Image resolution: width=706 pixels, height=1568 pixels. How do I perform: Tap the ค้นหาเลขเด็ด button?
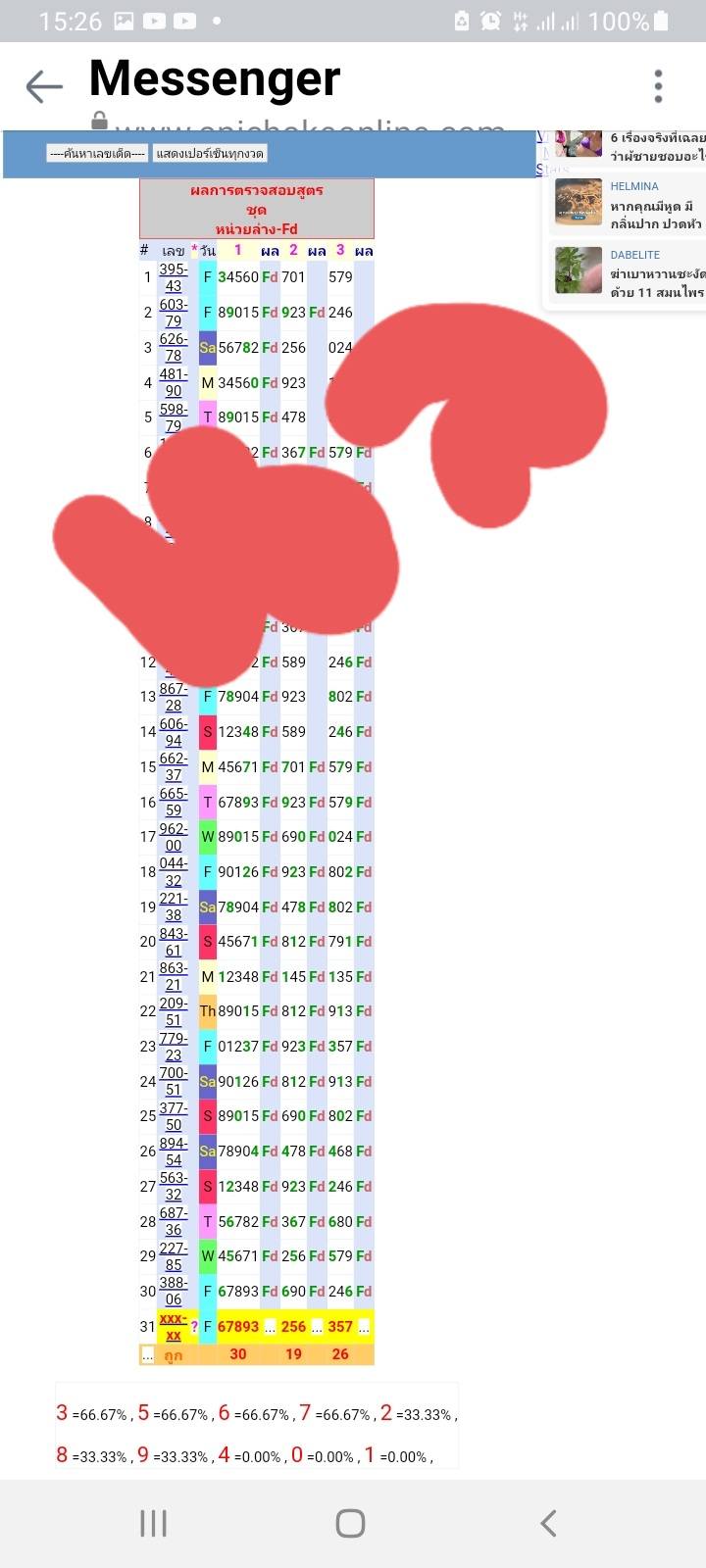pyautogui.click(x=97, y=154)
